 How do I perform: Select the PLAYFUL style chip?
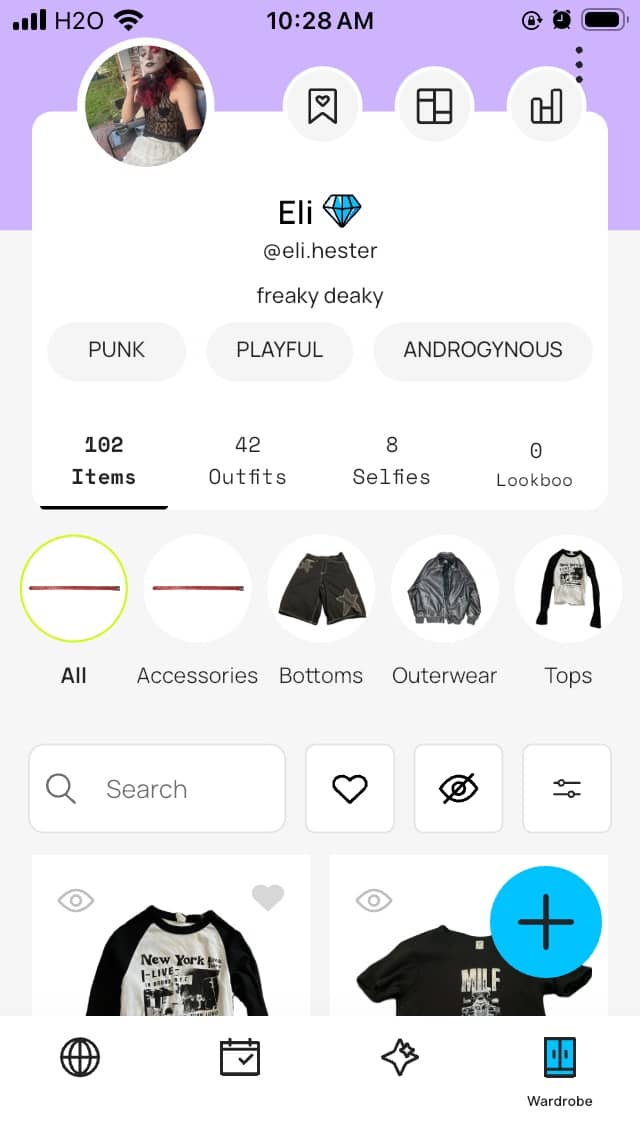[279, 350]
